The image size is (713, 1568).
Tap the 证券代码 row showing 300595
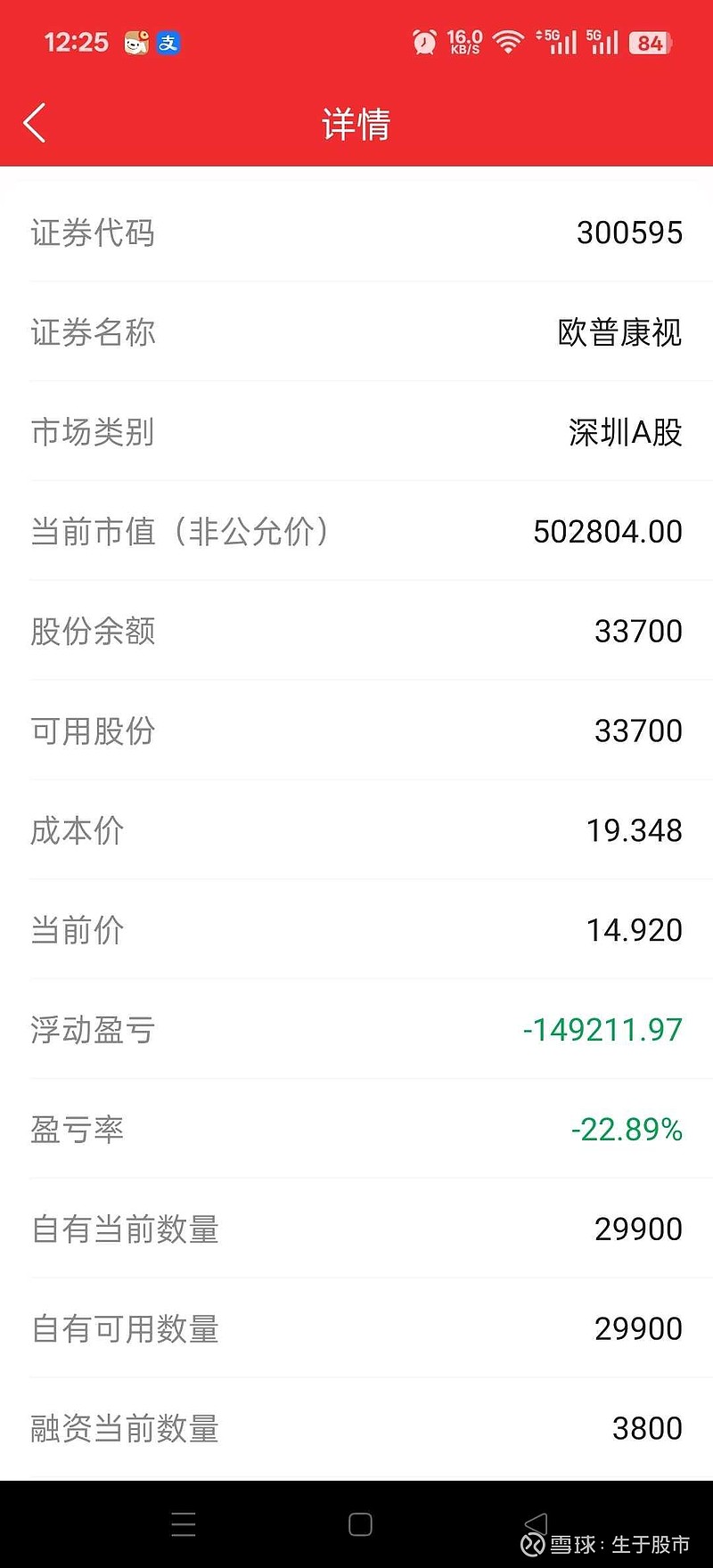[x=356, y=233]
